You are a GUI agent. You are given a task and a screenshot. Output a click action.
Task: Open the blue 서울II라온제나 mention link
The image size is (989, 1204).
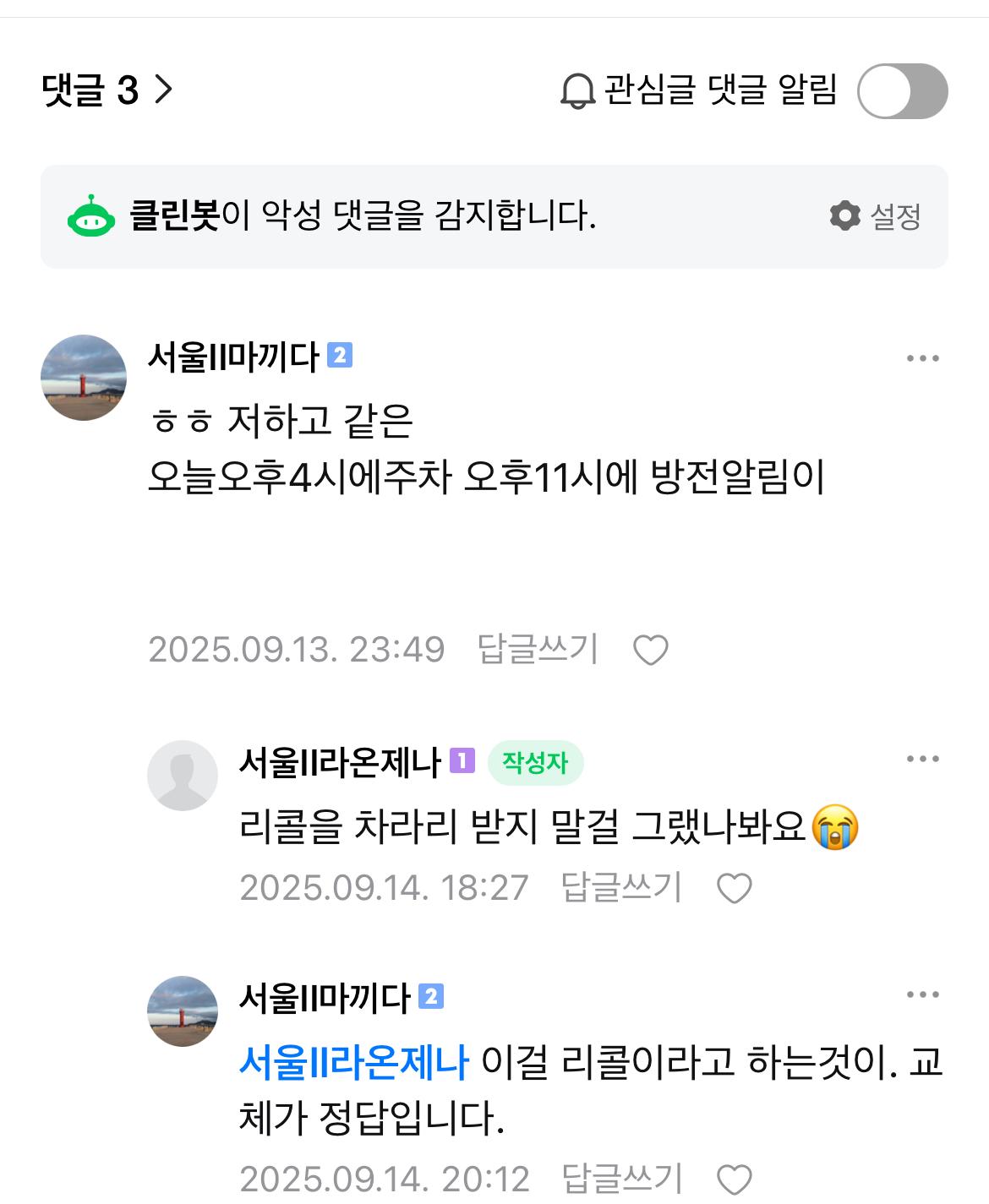353,1062
